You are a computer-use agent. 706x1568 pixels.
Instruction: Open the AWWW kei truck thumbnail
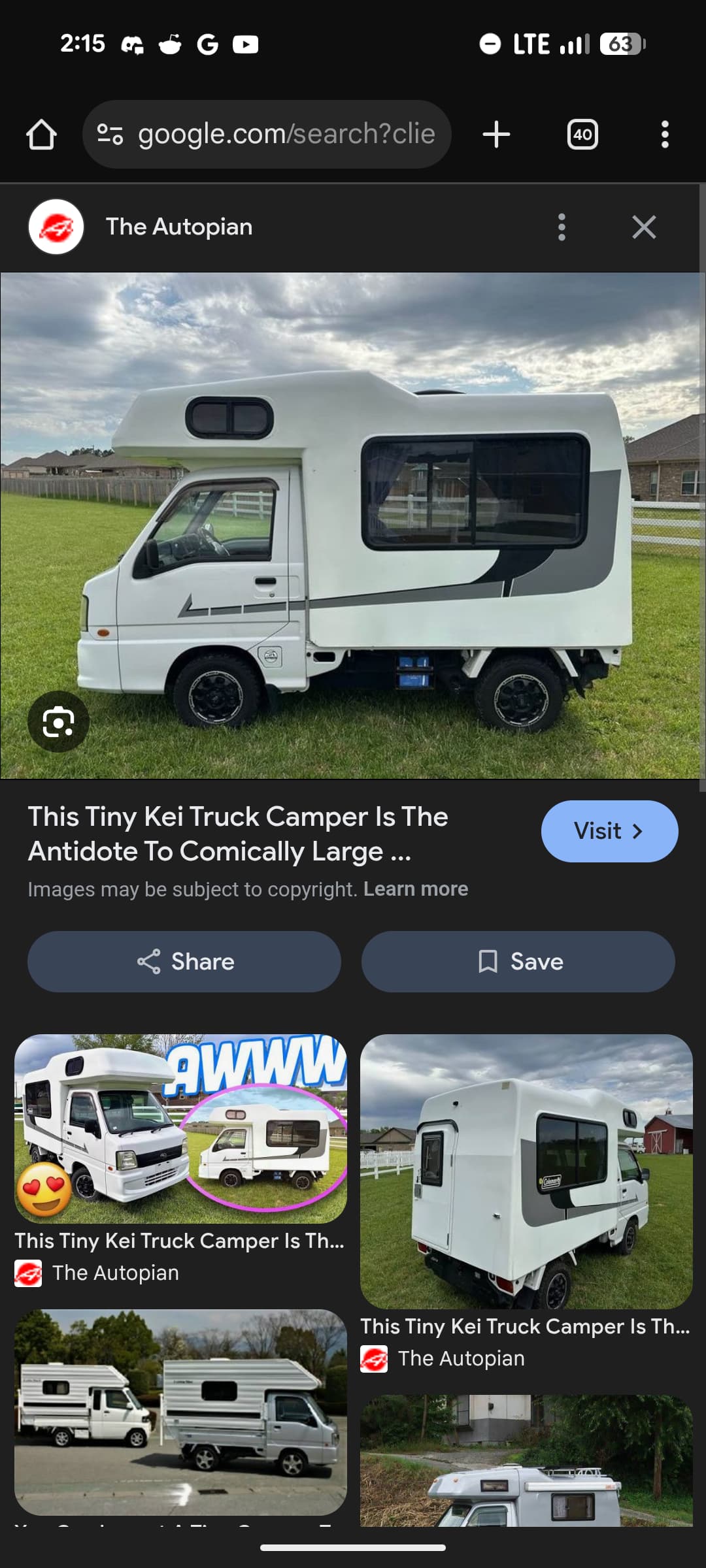click(x=180, y=1129)
